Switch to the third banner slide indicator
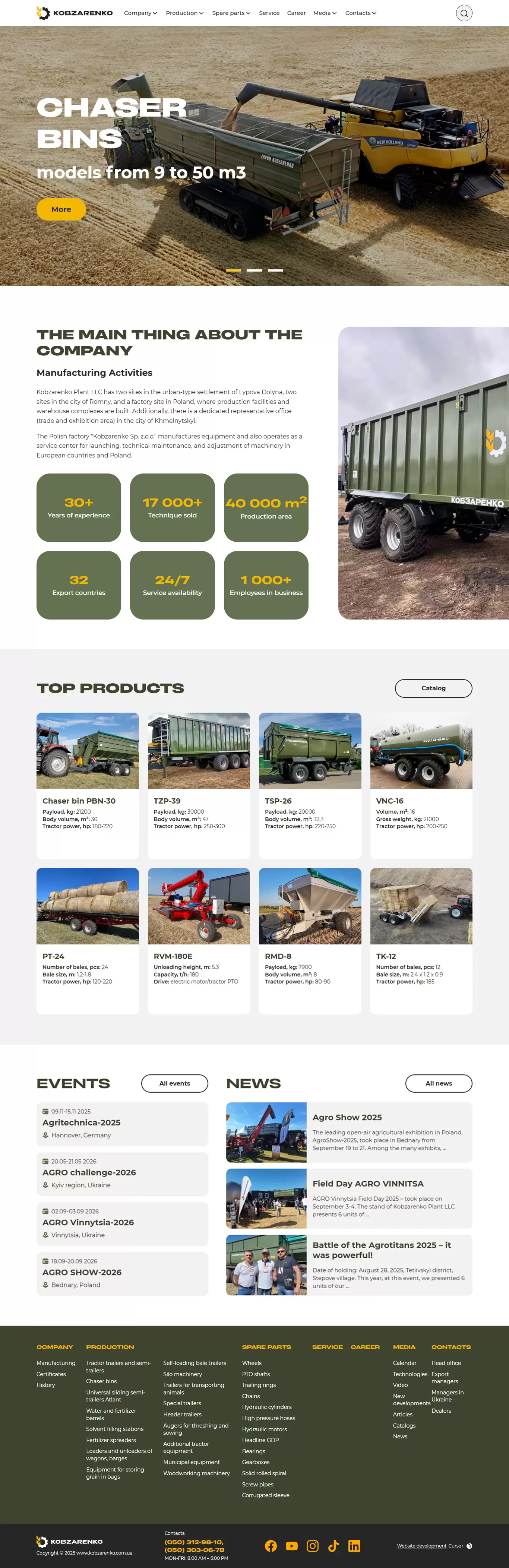509x1568 pixels. [x=275, y=270]
